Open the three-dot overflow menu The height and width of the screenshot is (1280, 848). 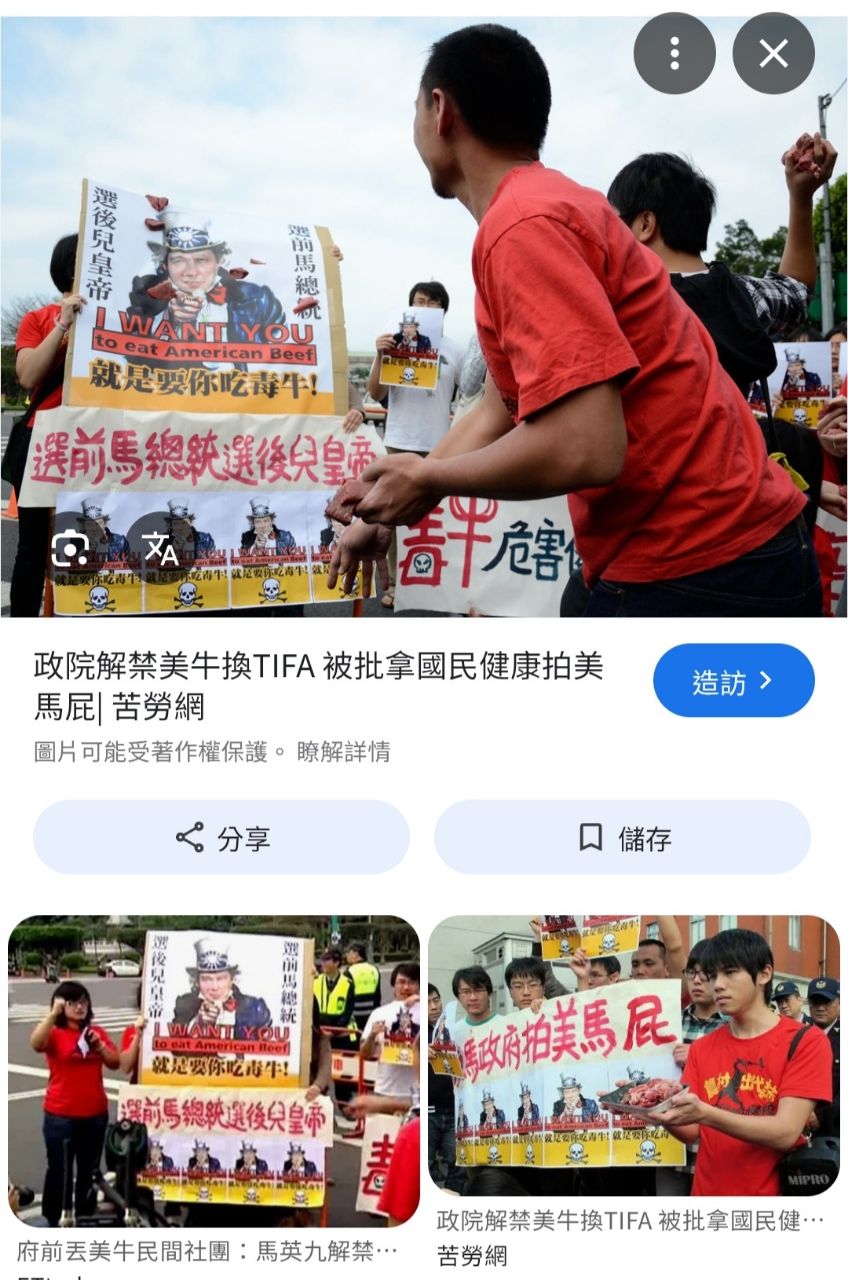[675, 53]
